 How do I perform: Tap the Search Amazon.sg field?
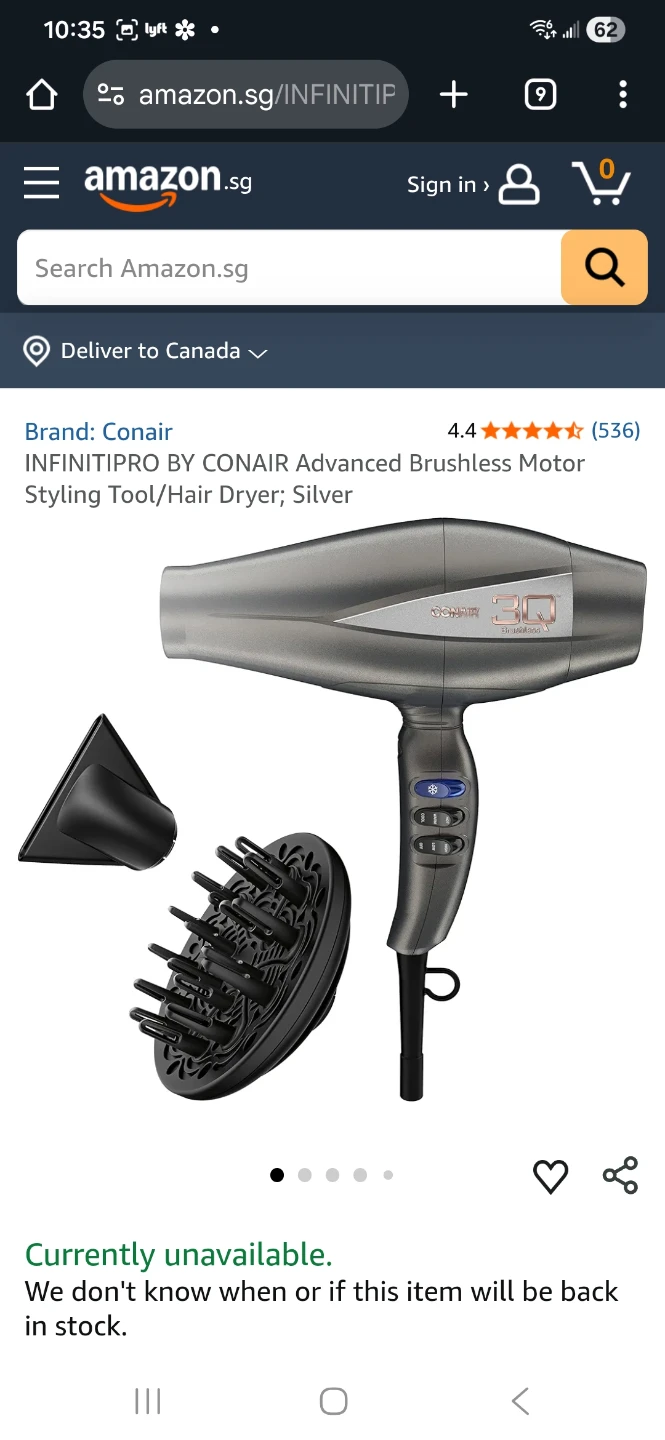tap(290, 268)
